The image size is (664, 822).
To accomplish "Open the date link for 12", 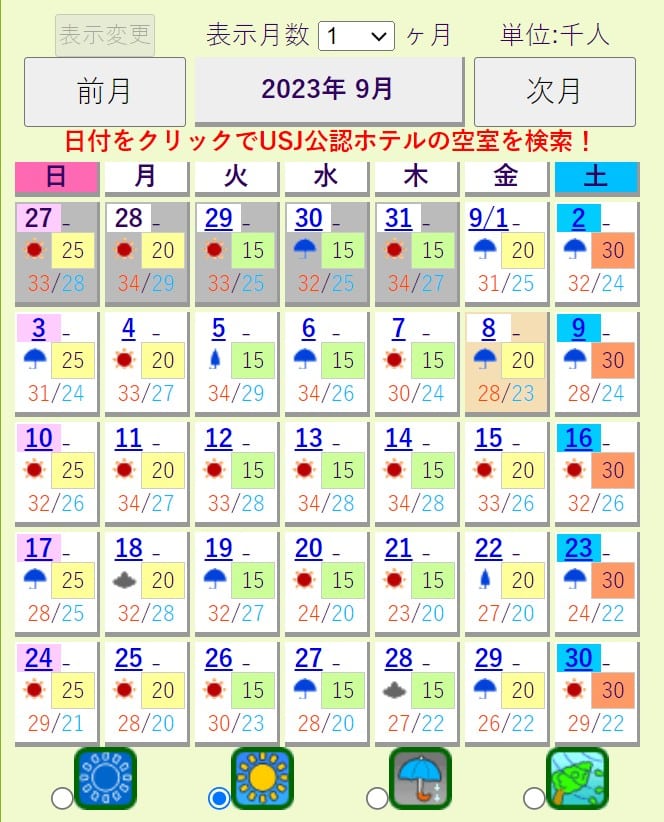I will click(x=219, y=438).
